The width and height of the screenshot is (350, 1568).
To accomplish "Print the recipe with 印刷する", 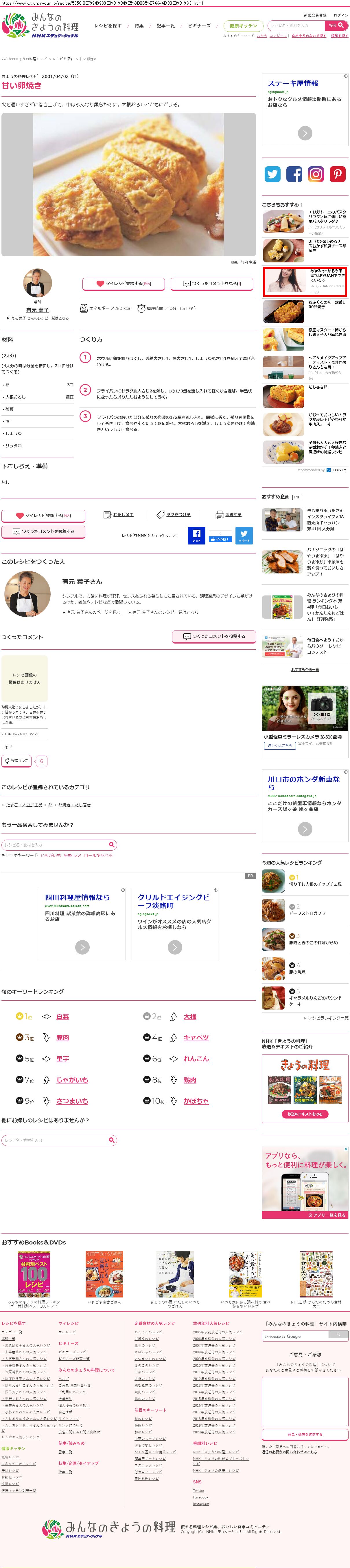I will (x=229, y=515).
